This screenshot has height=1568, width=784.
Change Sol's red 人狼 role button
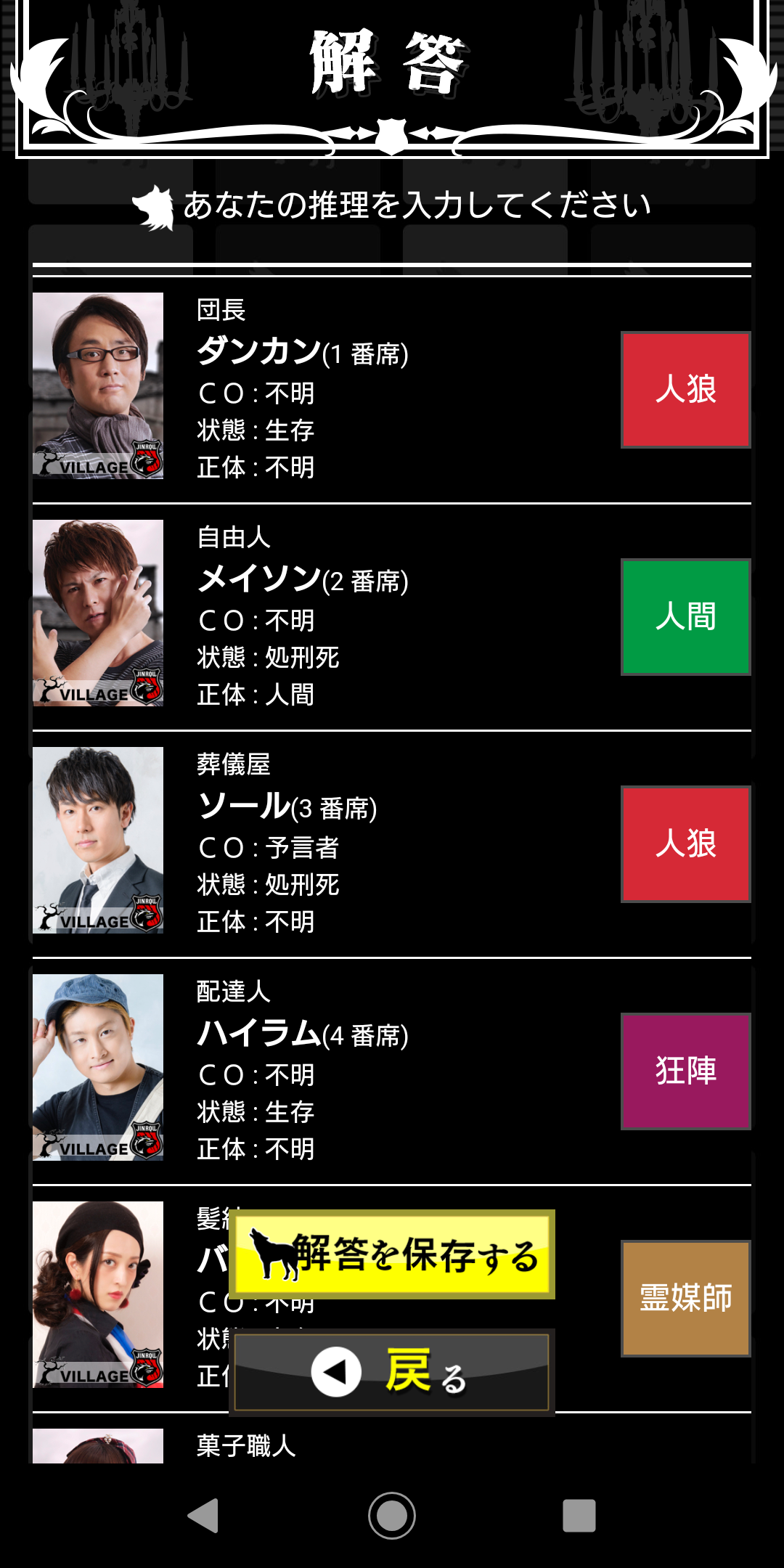685,844
